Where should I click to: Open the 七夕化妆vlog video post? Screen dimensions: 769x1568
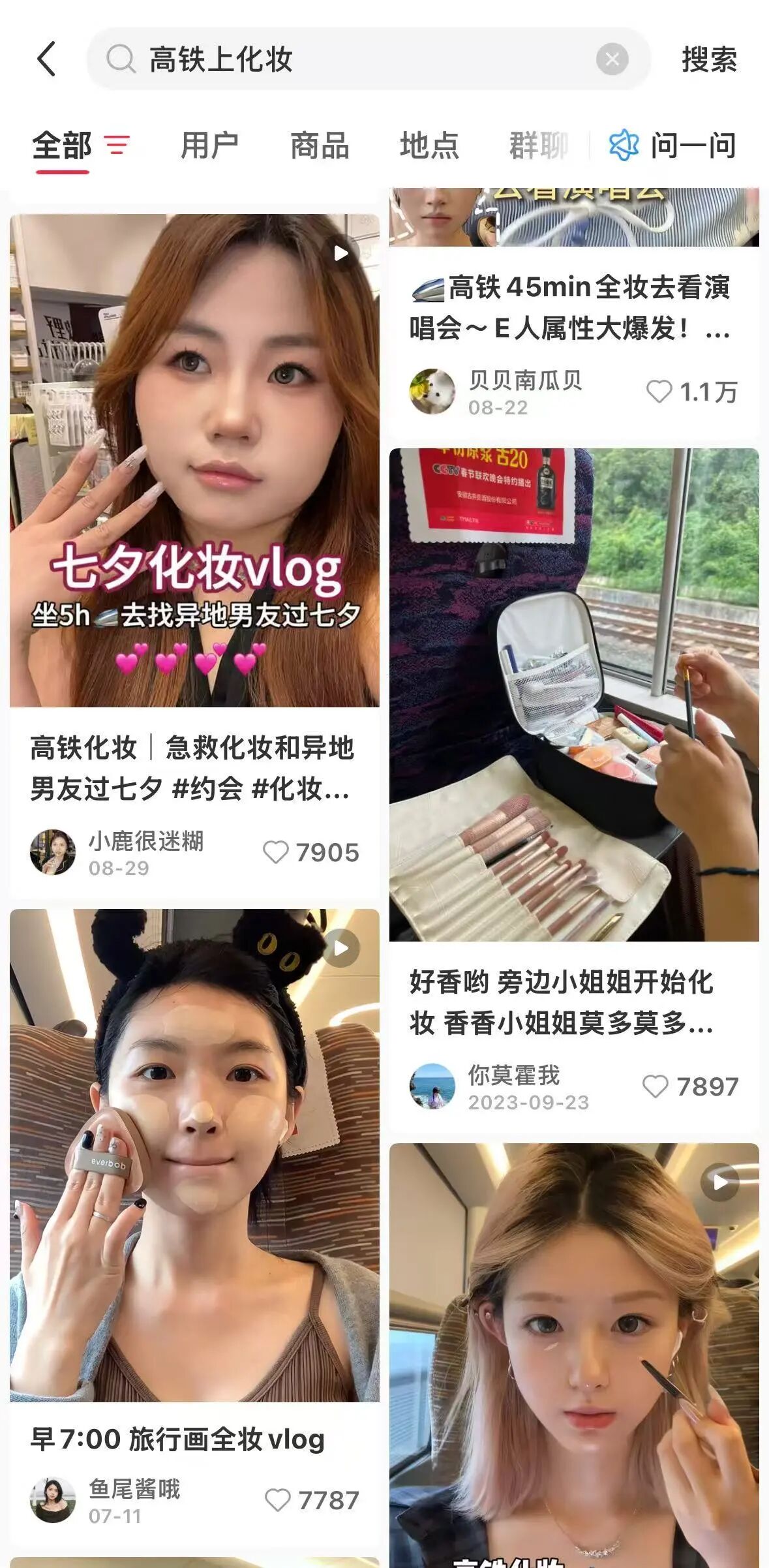click(194, 460)
